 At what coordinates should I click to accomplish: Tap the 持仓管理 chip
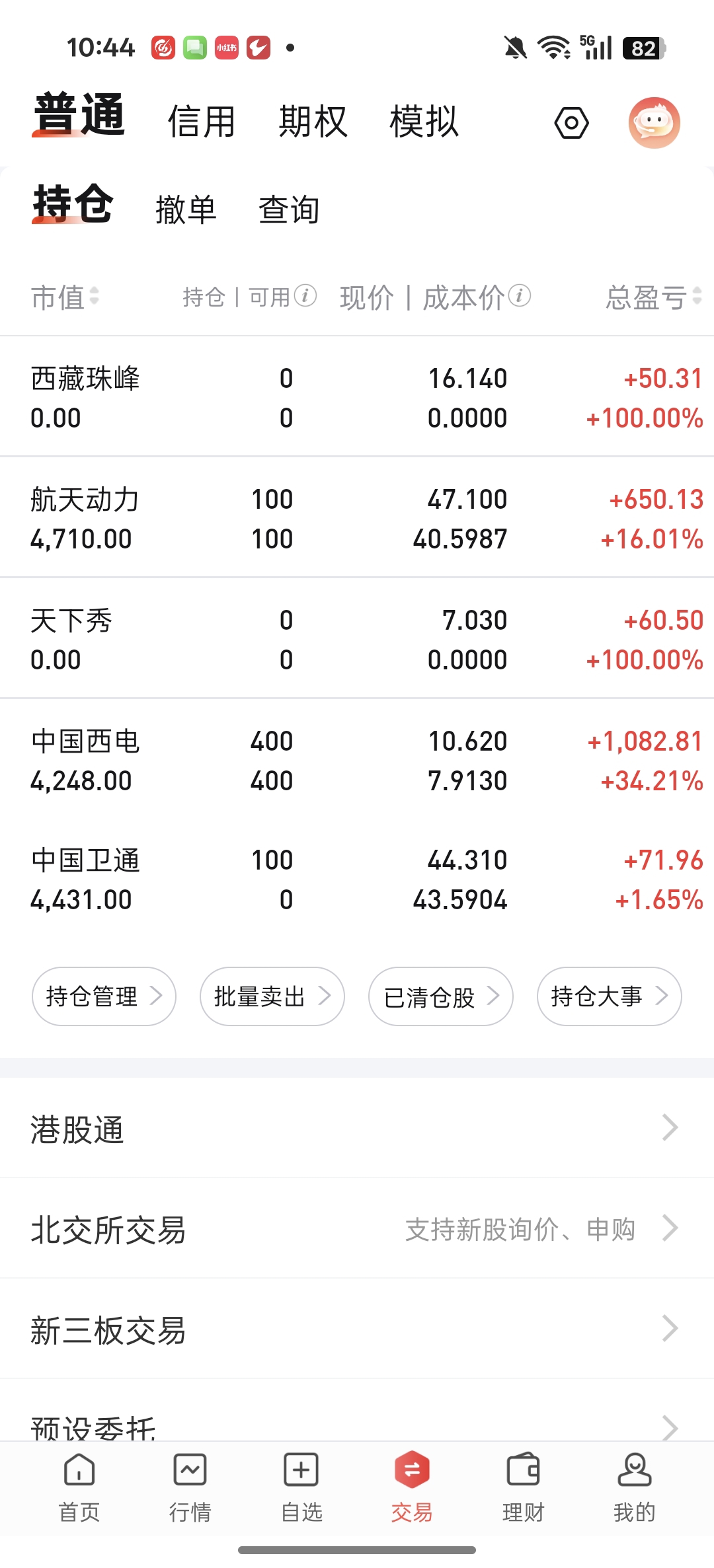click(x=104, y=996)
